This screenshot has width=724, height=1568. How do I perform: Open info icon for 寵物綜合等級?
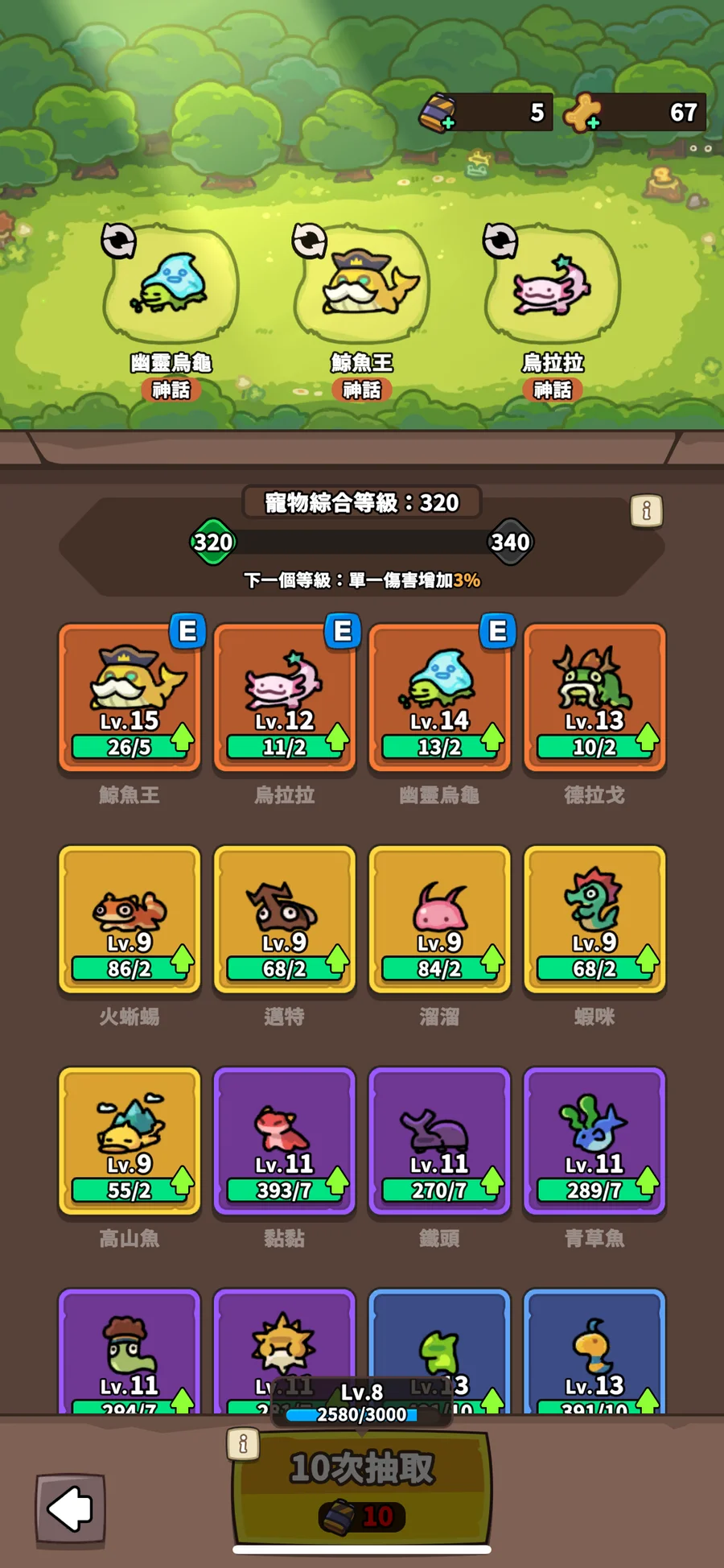[x=646, y=510]
